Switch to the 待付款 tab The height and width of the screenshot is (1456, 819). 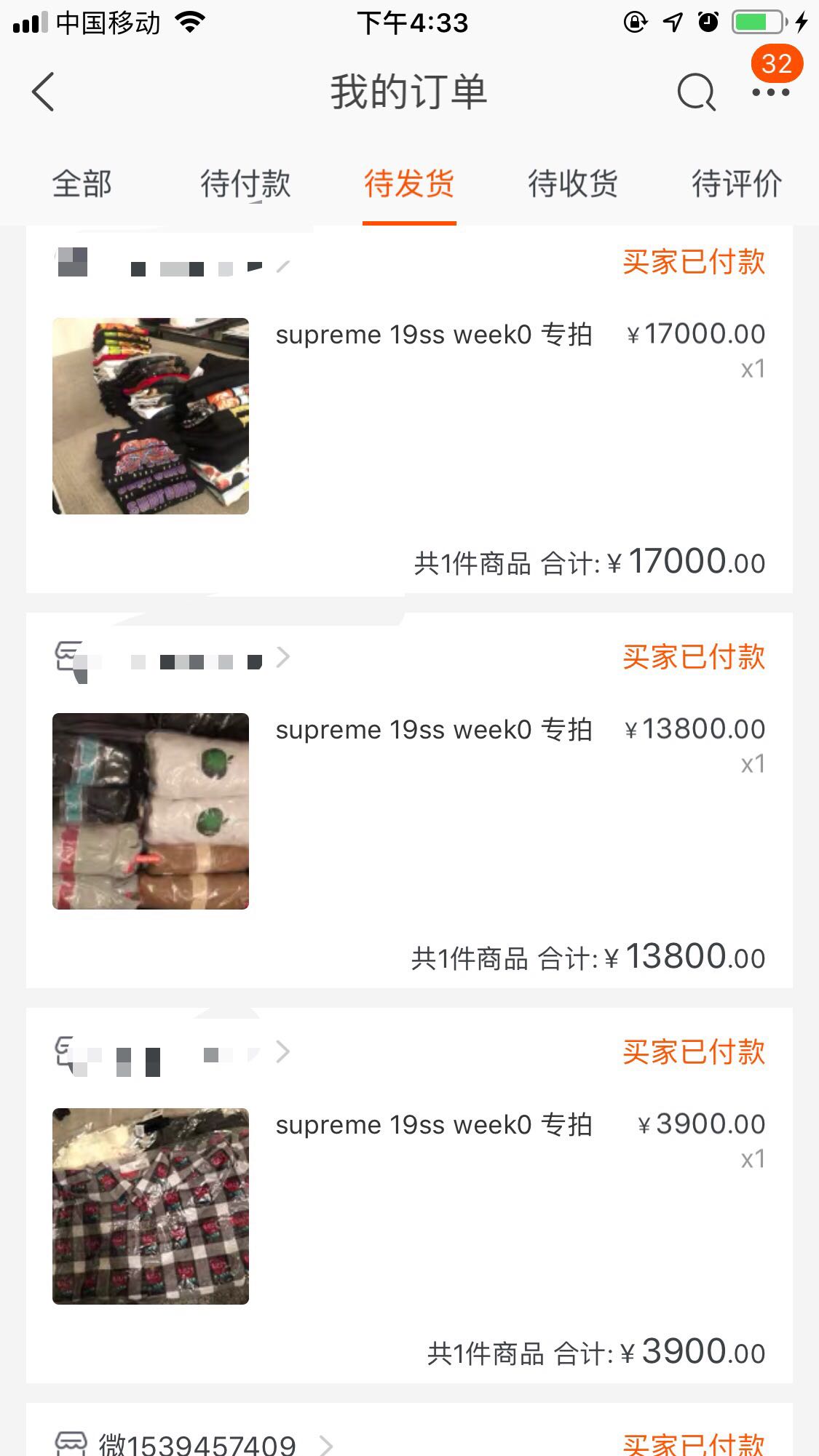pos(245,183)
